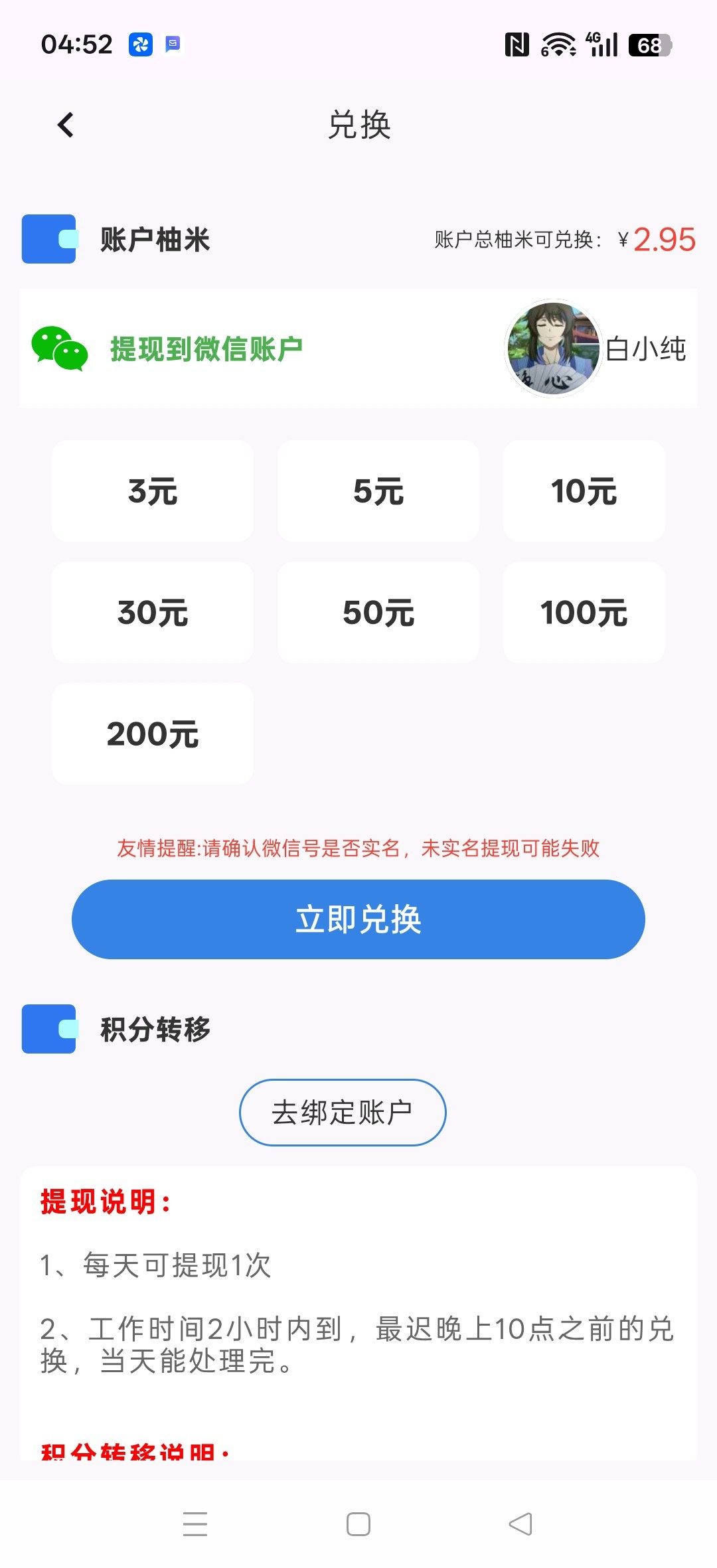Choose the 10元 option
717x1568 pixels.
pyautogui.click(x=584, y=491)
